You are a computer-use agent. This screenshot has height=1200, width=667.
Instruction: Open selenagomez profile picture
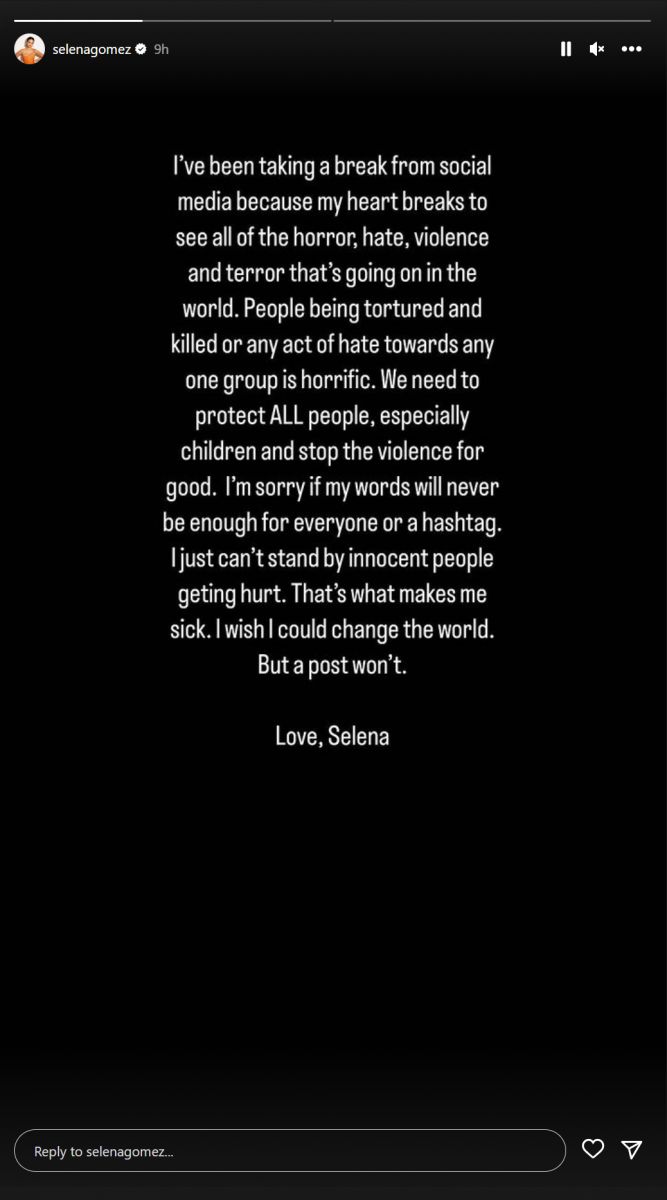pos(29,49)
